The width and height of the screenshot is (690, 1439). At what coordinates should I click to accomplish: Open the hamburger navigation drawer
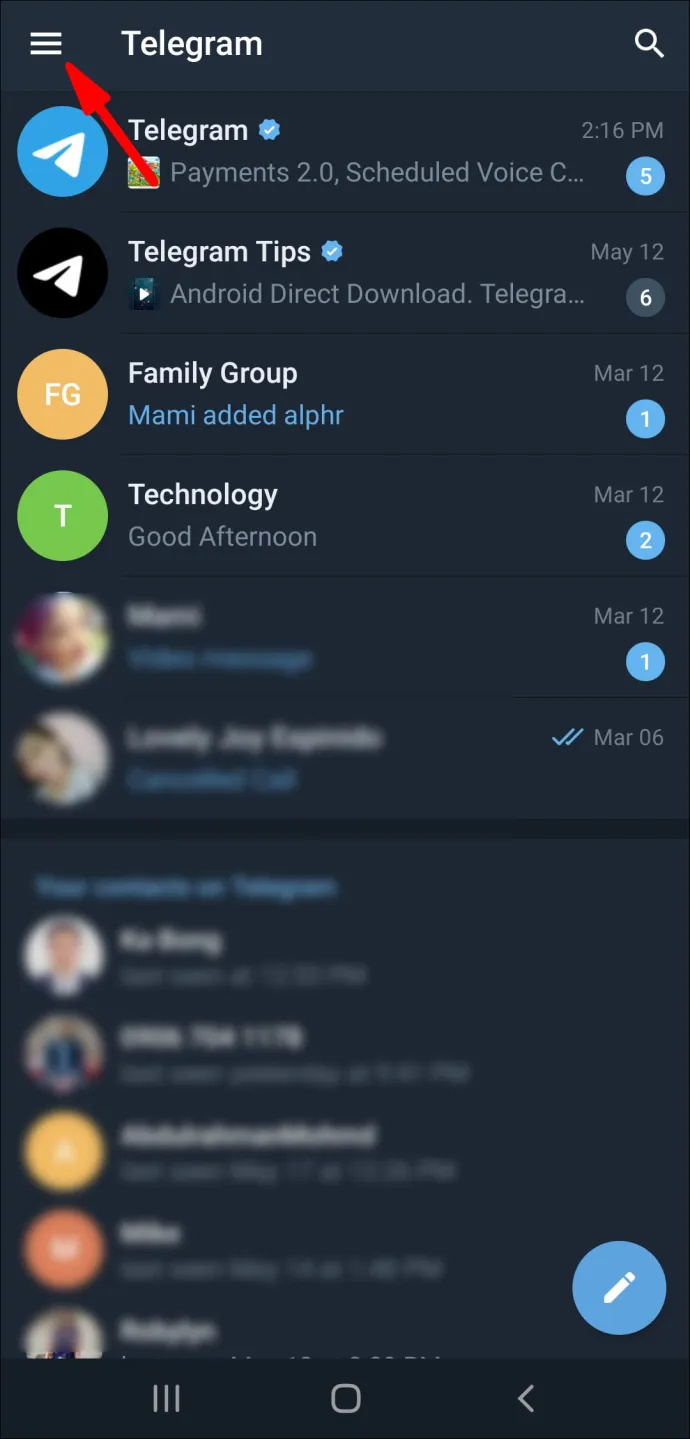coord(46,44)
